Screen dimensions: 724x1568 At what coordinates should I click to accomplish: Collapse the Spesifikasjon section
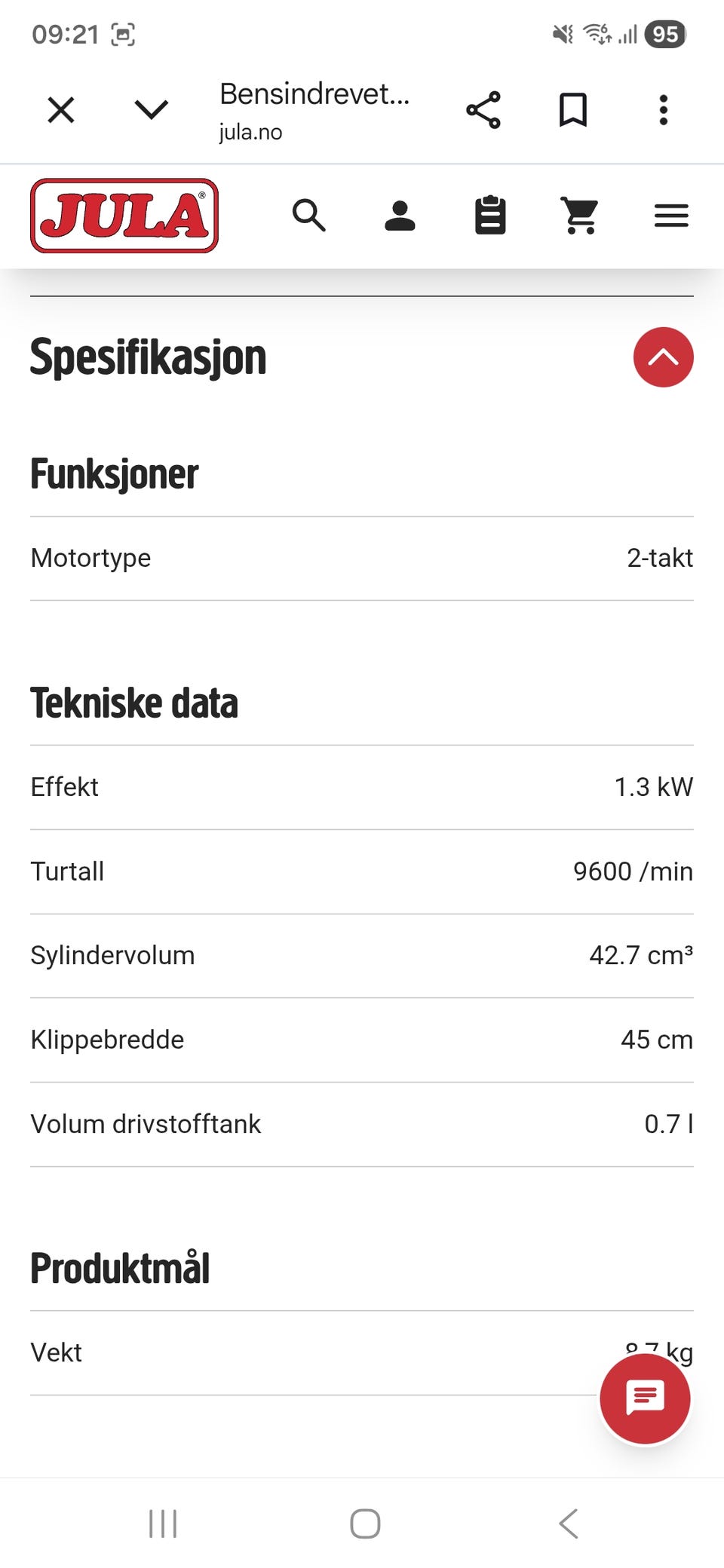(x=664, y=357)
